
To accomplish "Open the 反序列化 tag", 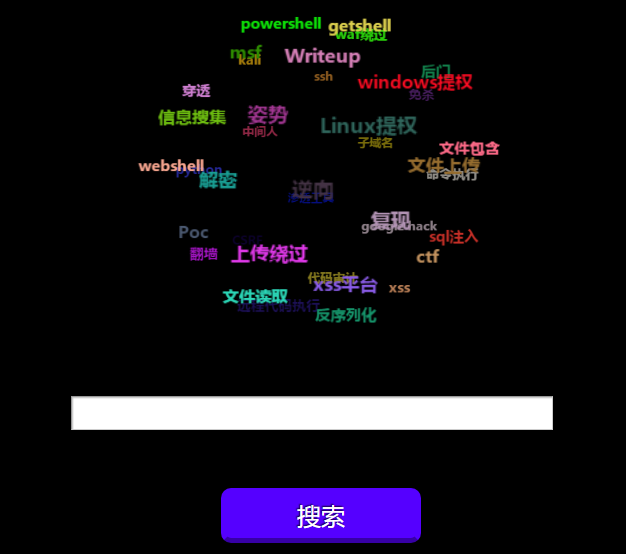I will (345, 315).
